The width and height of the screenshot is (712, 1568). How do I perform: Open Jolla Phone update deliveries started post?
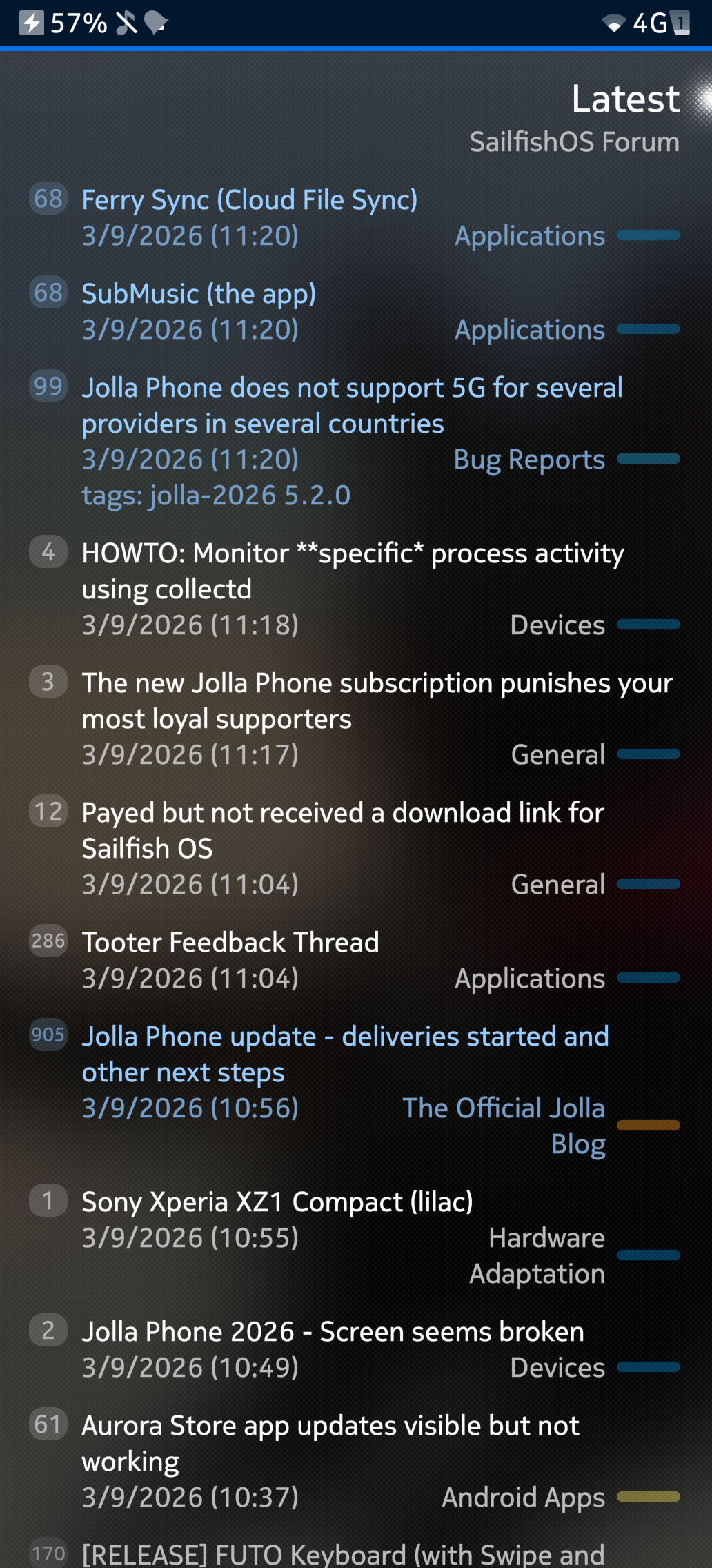click(x=345, y=1055)
